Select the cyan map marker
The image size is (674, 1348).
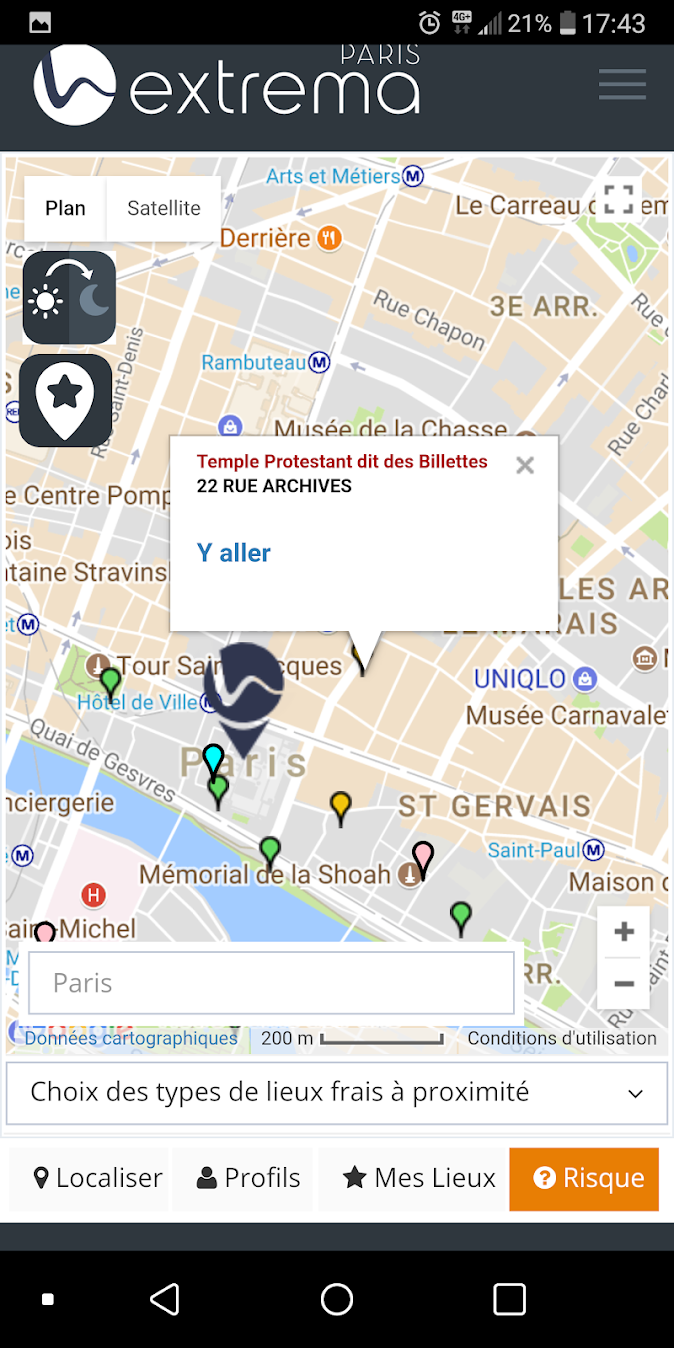[213, 757]
